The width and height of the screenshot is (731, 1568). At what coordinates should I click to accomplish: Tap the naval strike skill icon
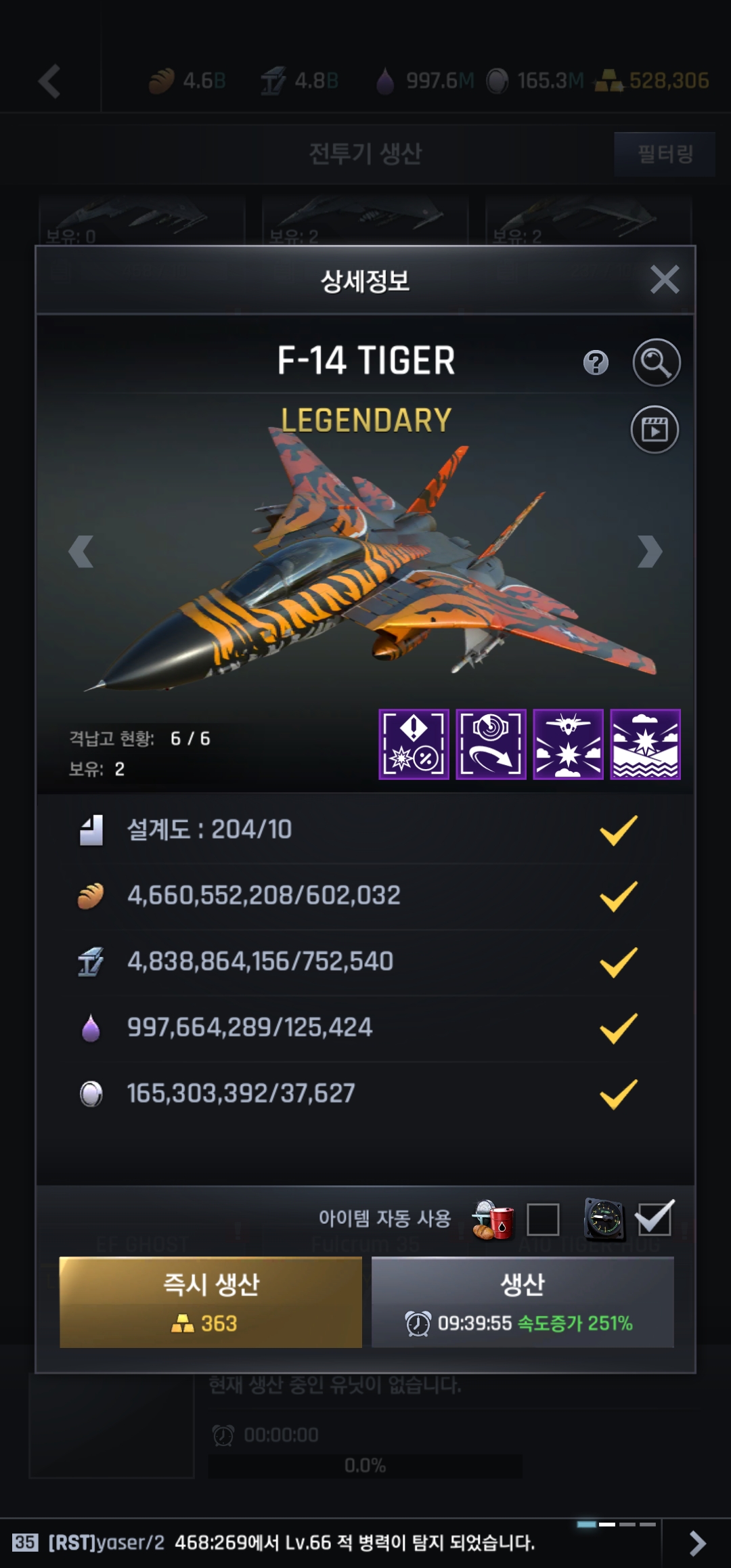645,744
